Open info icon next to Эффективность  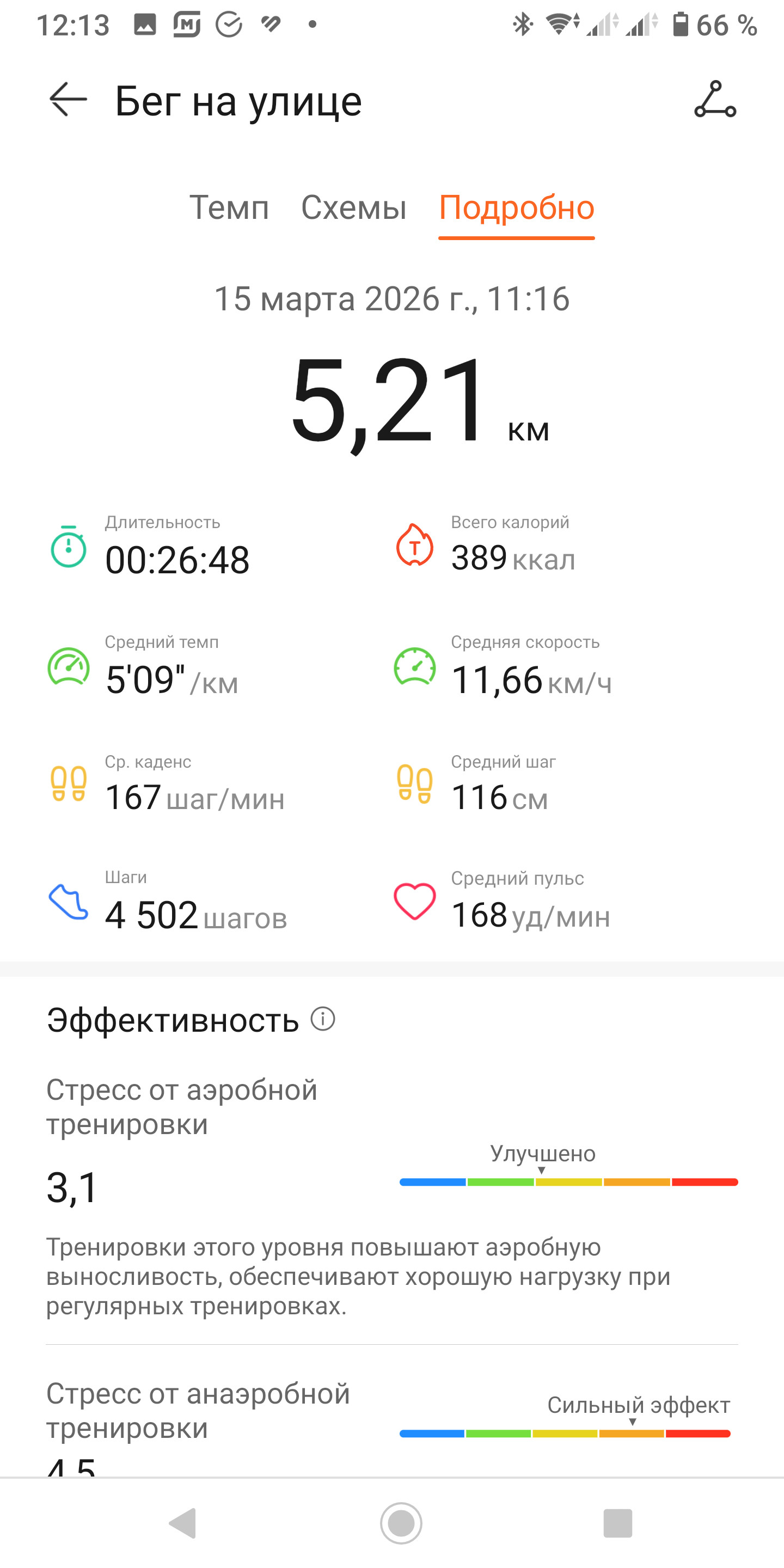pos(323,1018)
